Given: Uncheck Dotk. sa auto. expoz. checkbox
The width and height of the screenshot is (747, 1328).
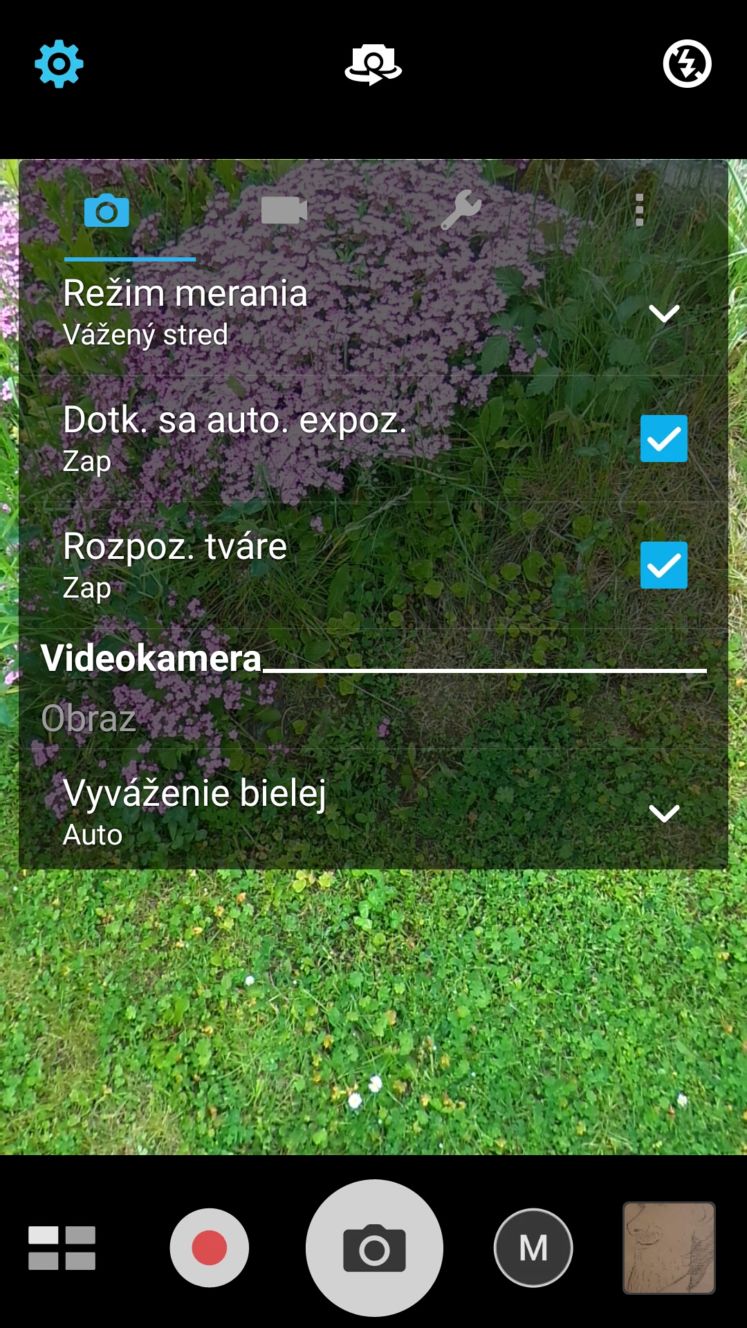Looking at the screenshot, I should (x=664, y=439).
